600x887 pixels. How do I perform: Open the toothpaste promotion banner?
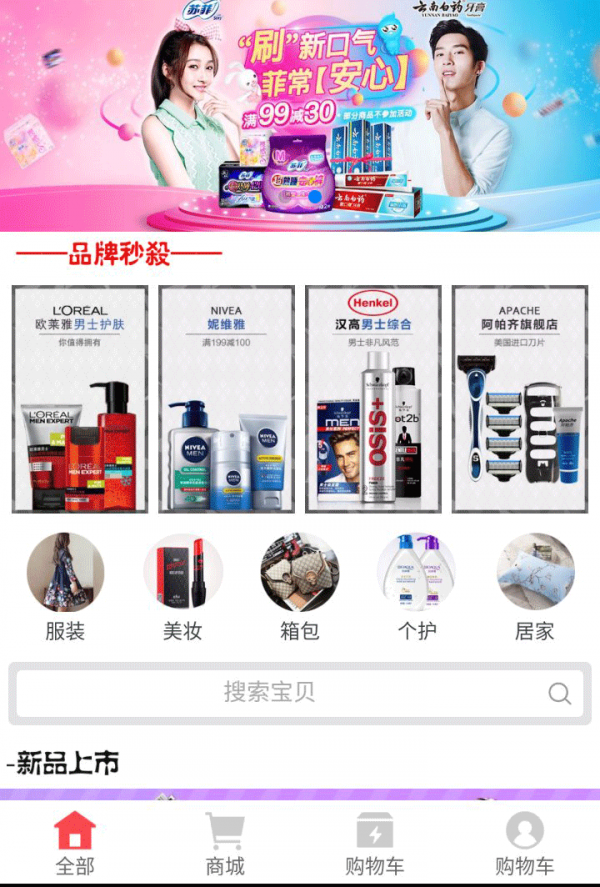pyautogui.click(x=300, y=115)
